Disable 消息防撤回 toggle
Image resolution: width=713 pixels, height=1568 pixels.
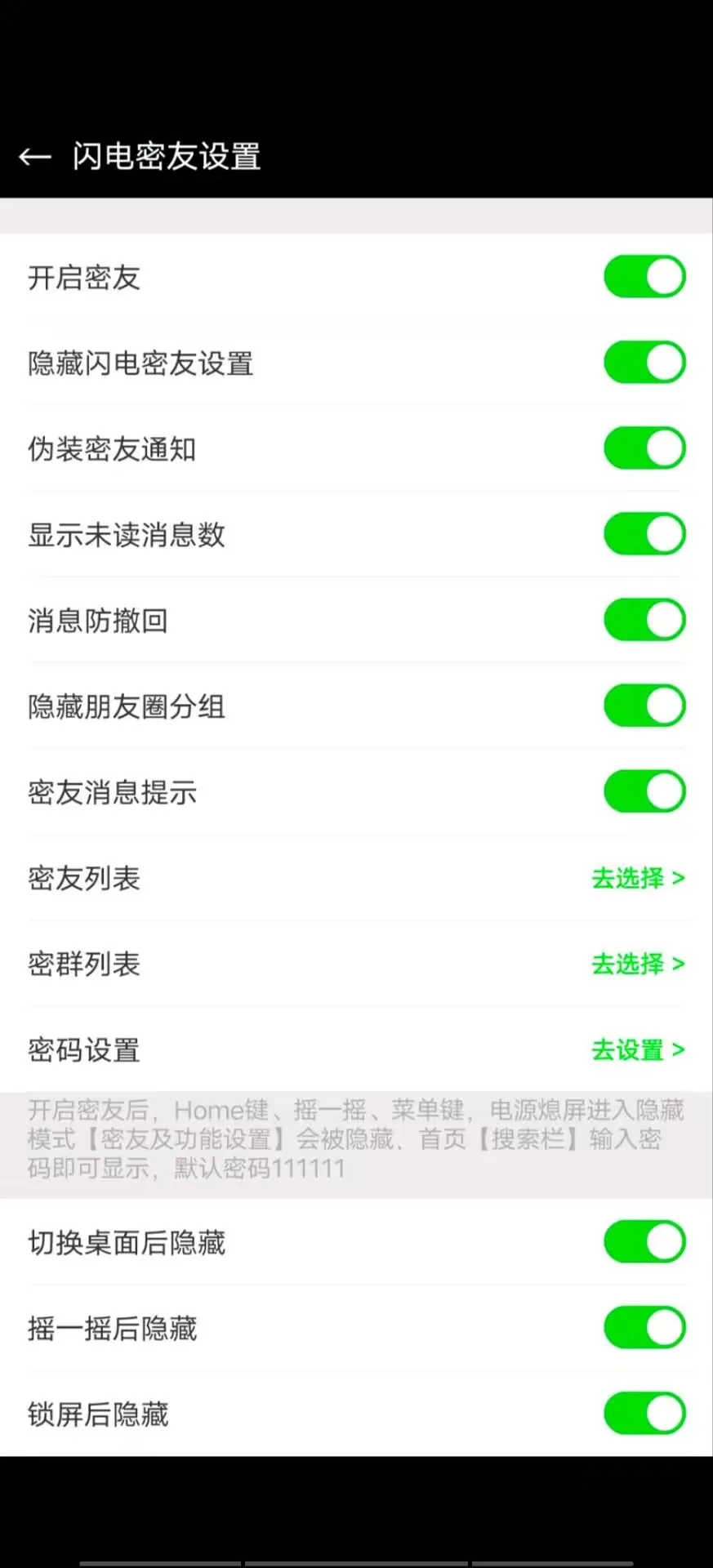[644, 620]
